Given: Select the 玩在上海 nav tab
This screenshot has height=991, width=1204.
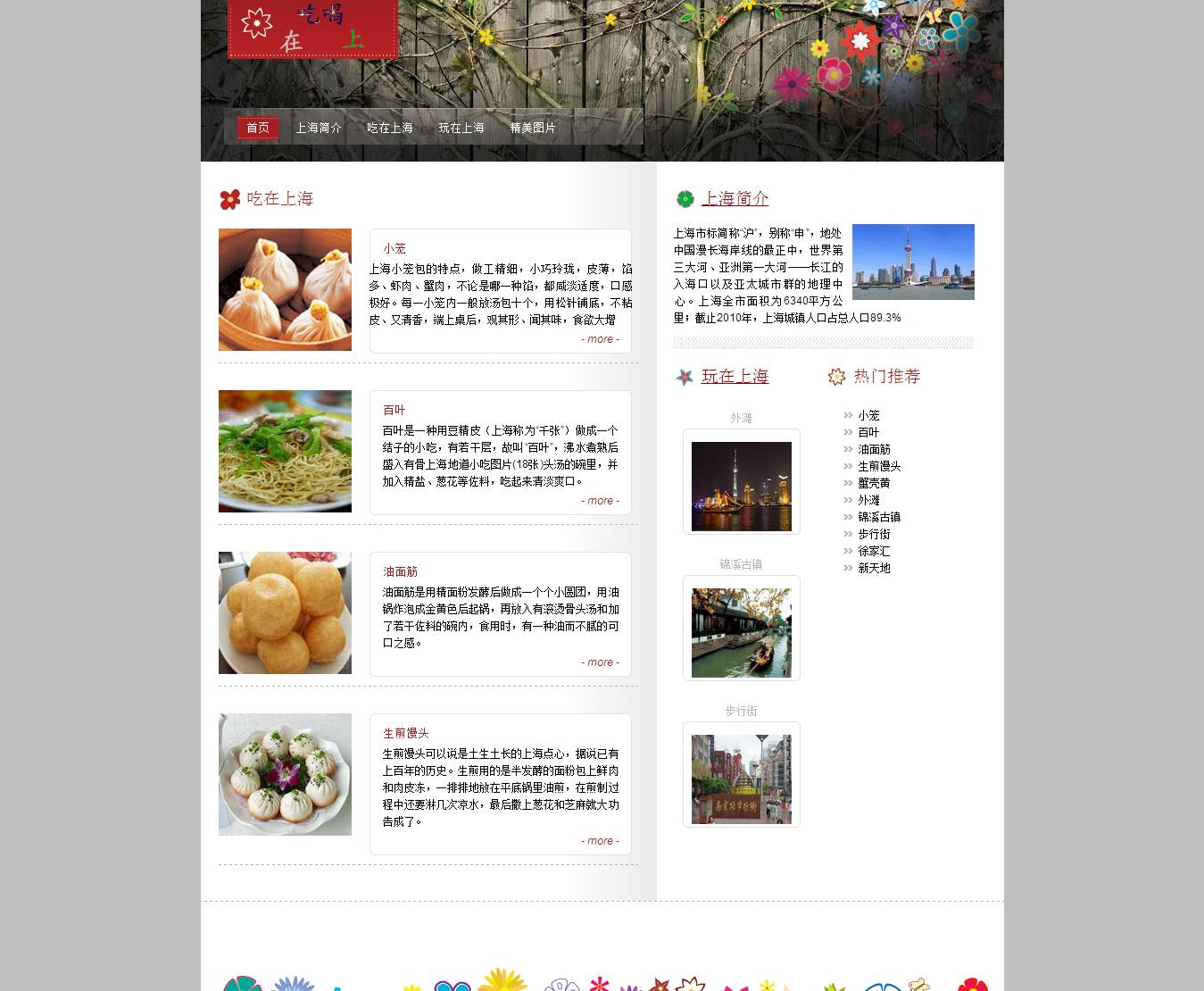Looking at the screenshot, I should pos(461,128).
